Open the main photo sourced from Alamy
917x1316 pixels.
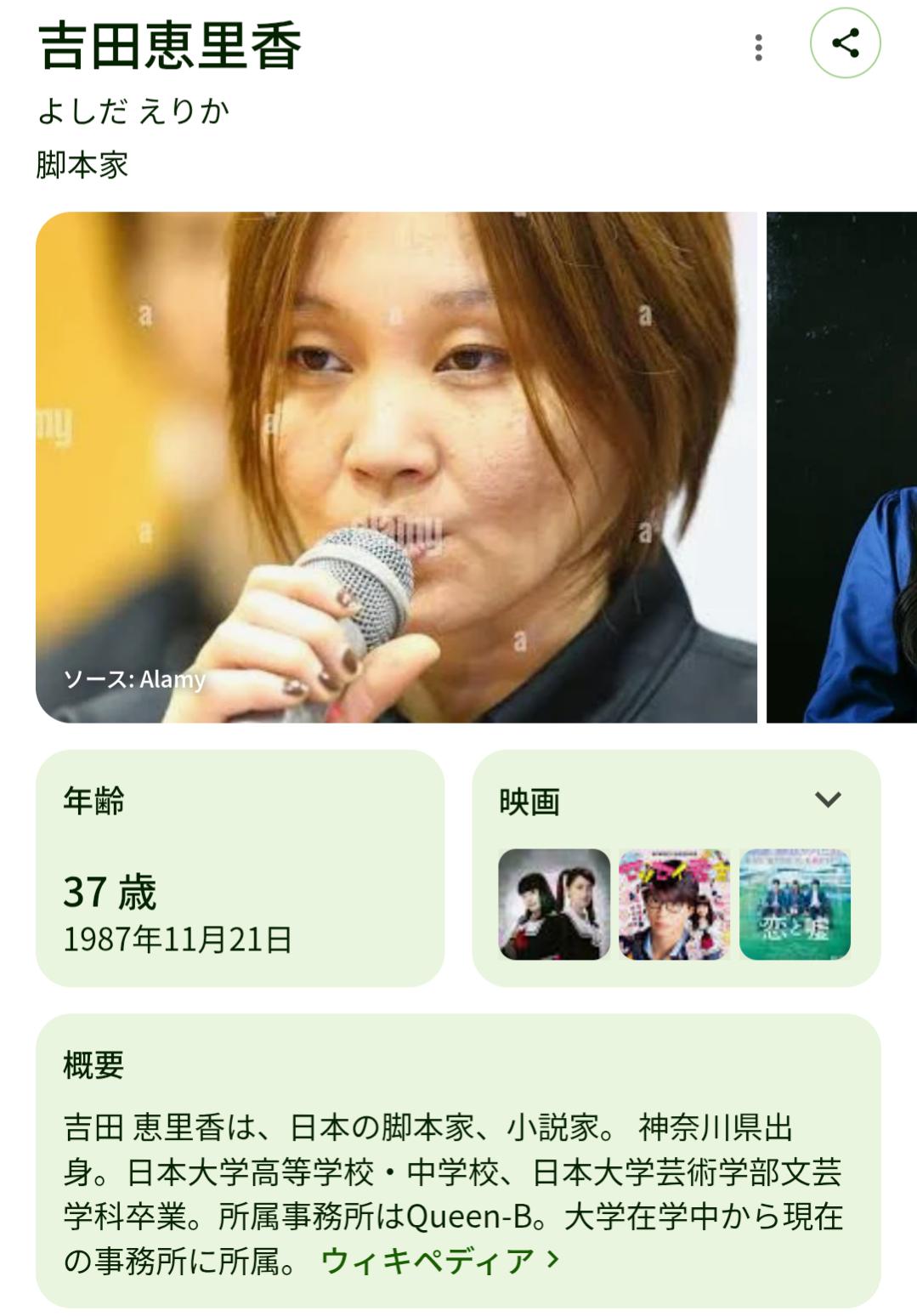[x=396, y=467]
